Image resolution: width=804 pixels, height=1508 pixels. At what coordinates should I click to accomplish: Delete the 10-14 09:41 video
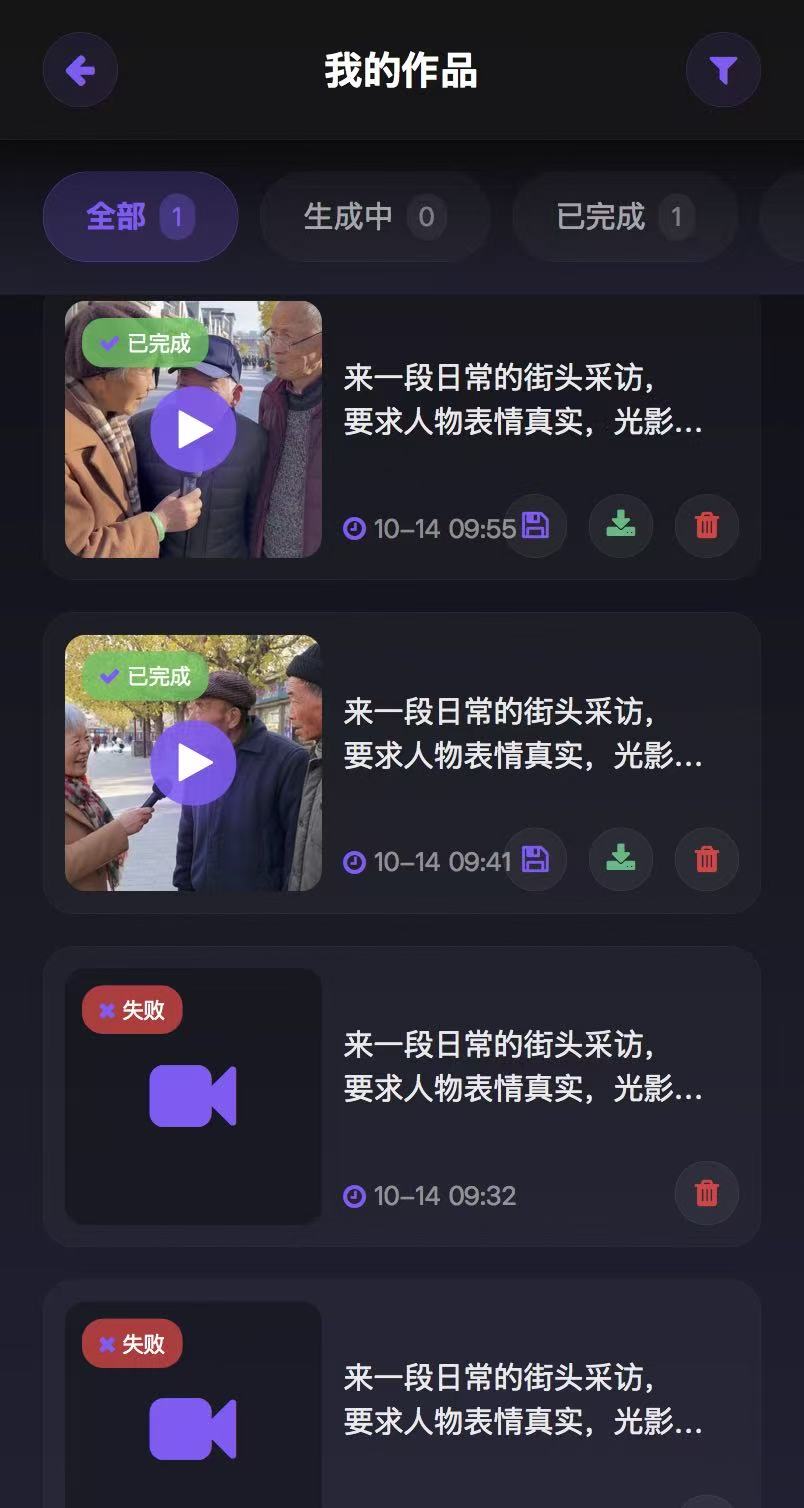[707, 859]
